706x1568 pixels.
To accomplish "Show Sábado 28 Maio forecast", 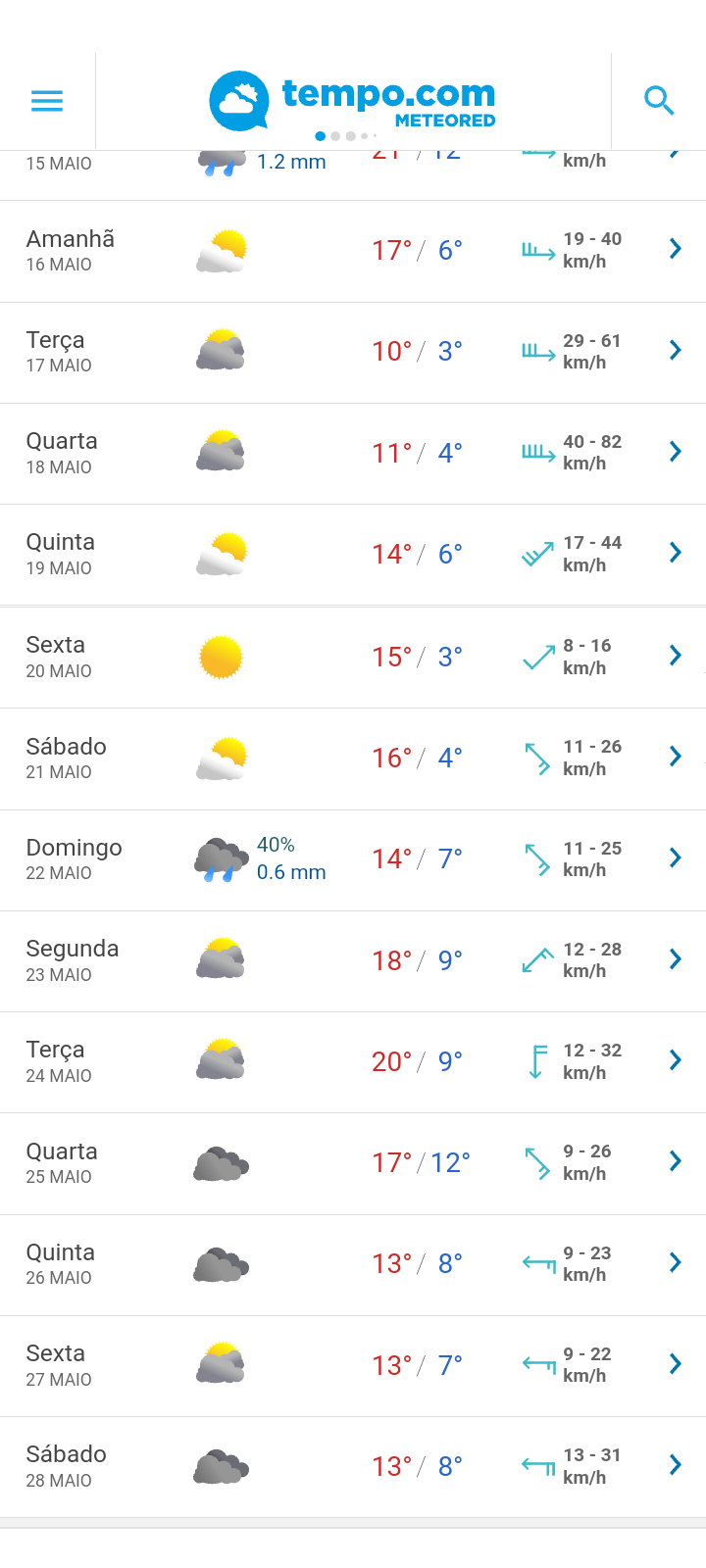I will [x=353, y=1467].
